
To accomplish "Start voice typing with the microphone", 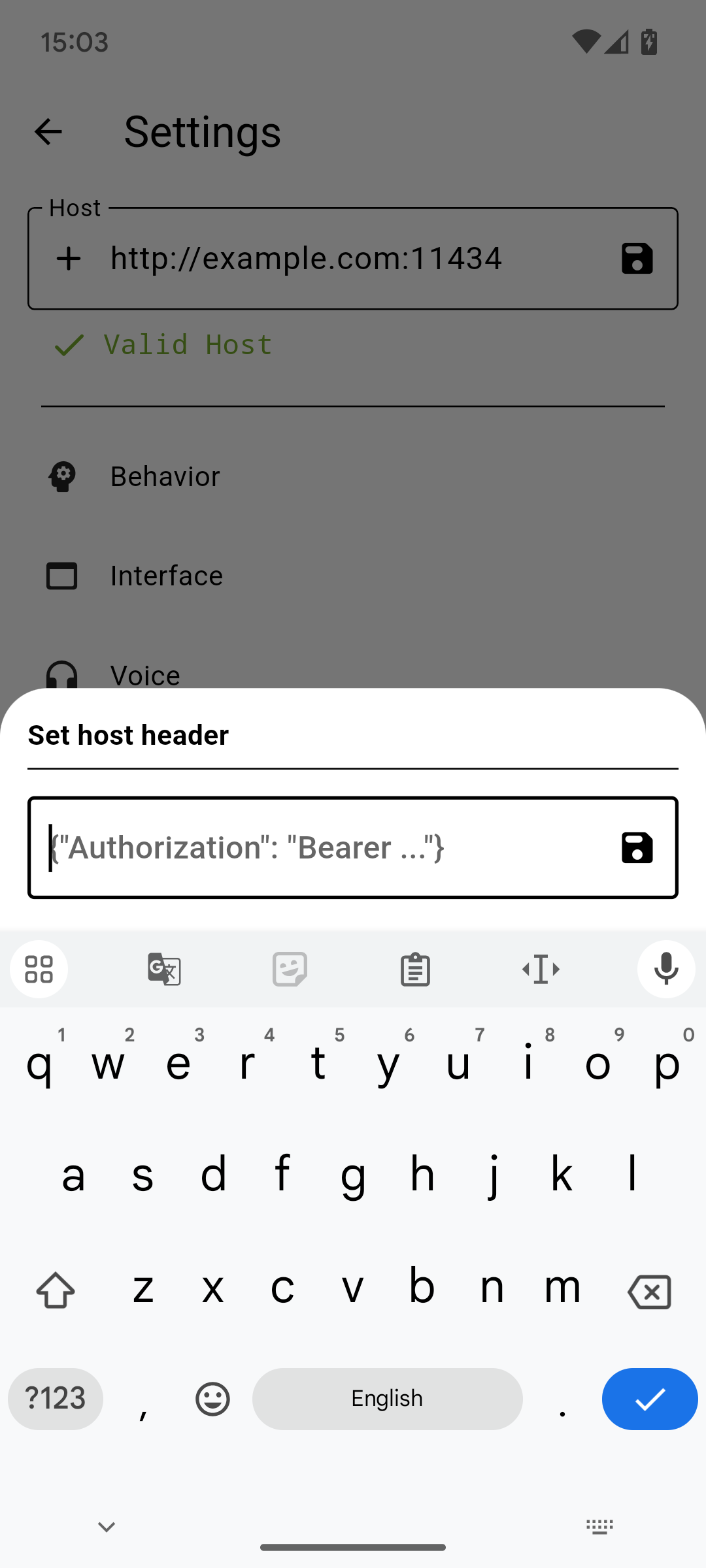I will [666, 969].
